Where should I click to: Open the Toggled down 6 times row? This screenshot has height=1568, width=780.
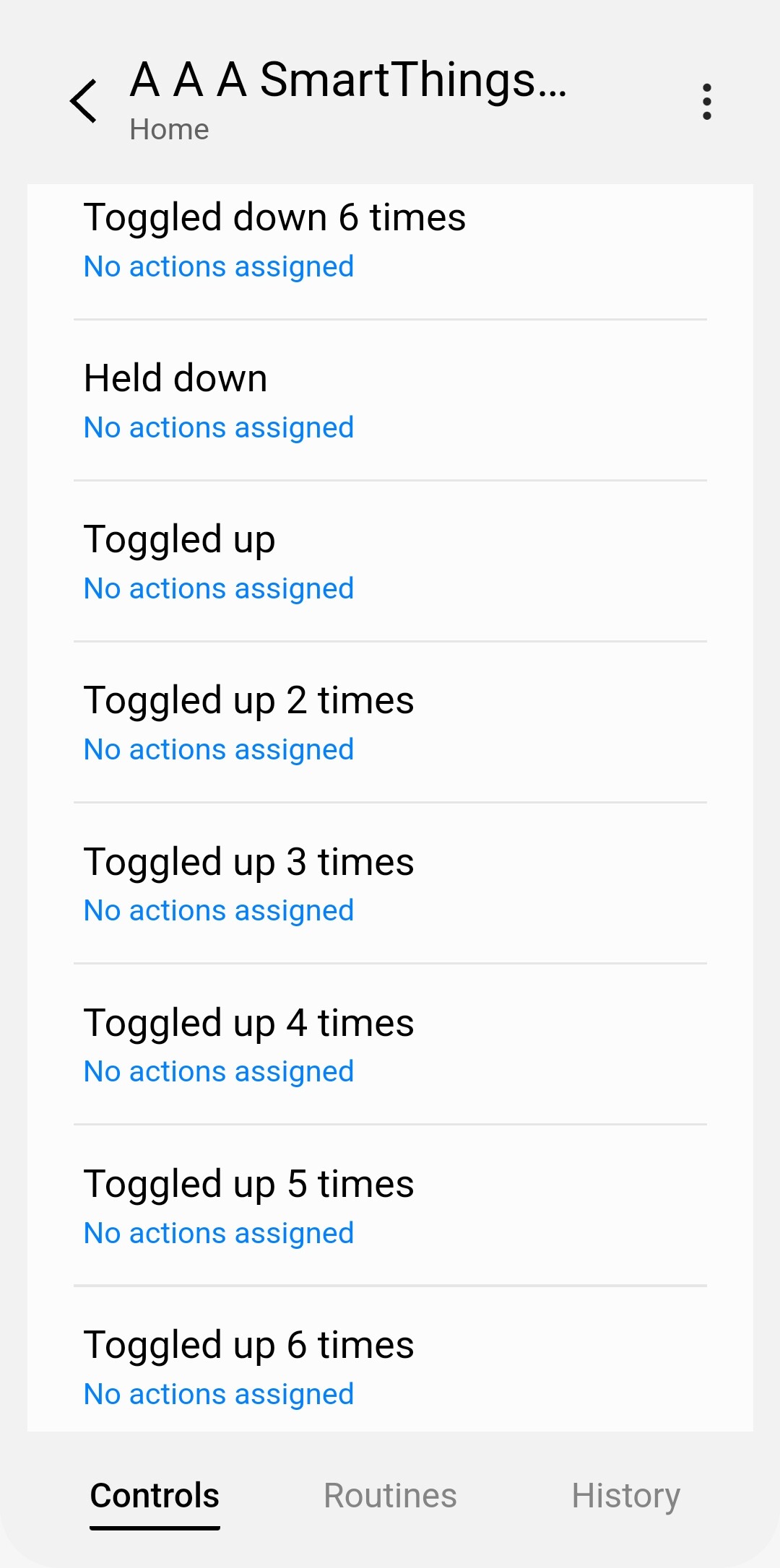(390, 242)
